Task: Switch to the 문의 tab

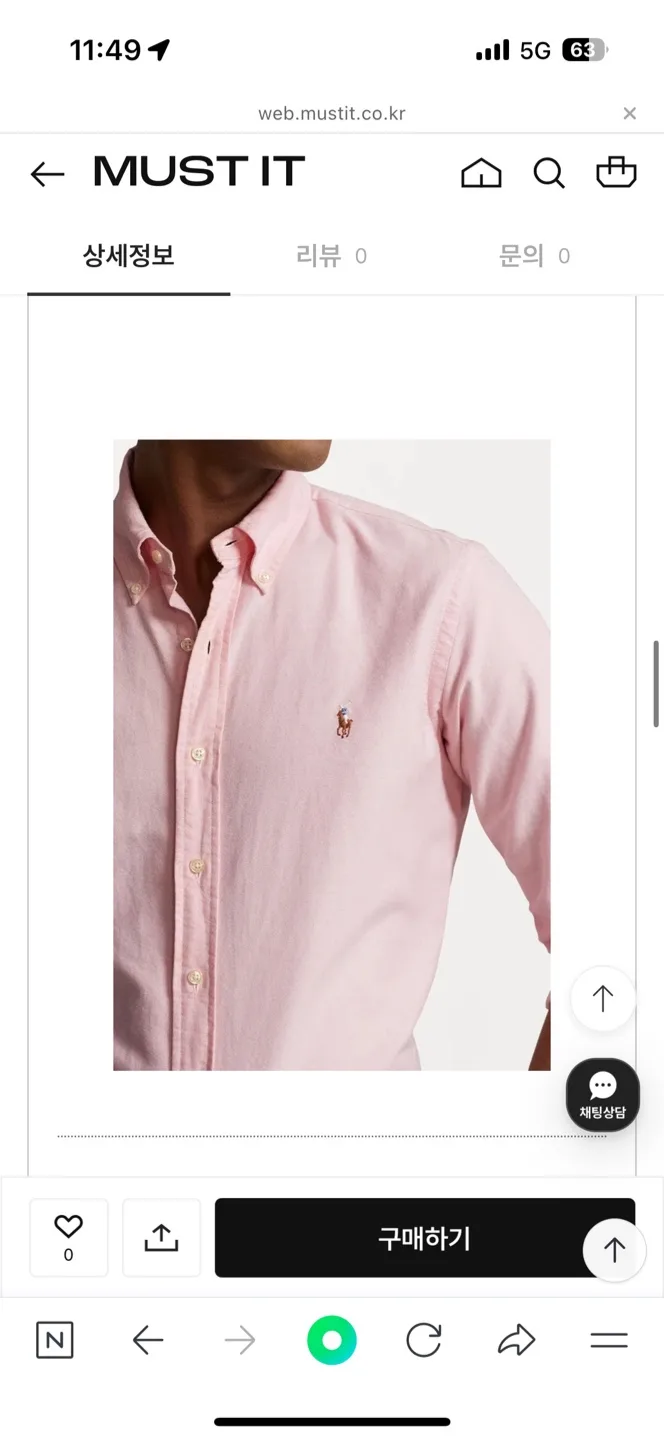Action: (x=534, y=256)
